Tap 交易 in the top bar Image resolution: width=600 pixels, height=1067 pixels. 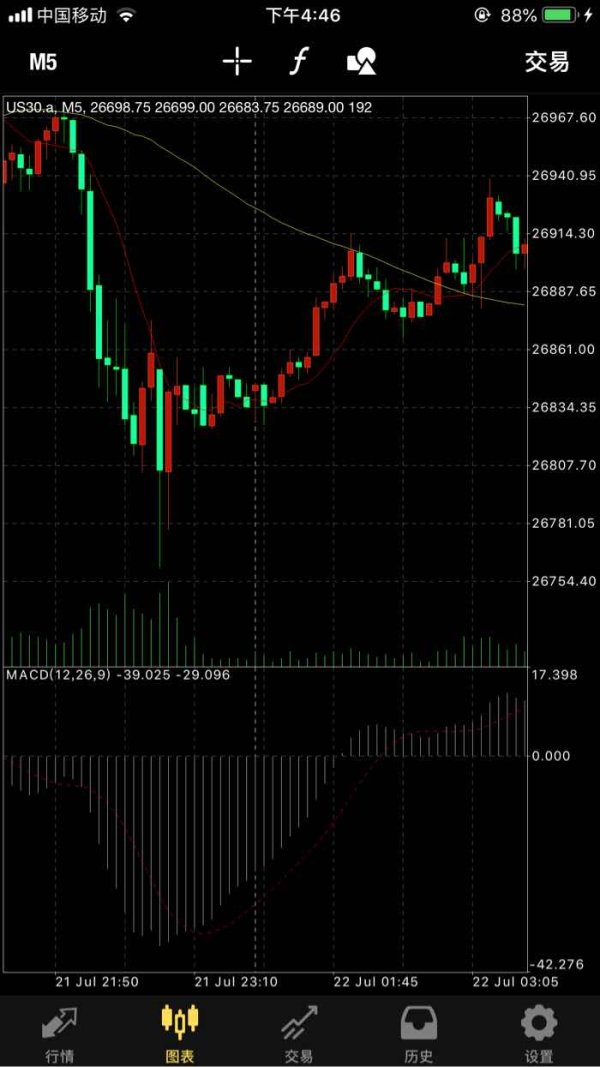546,62
